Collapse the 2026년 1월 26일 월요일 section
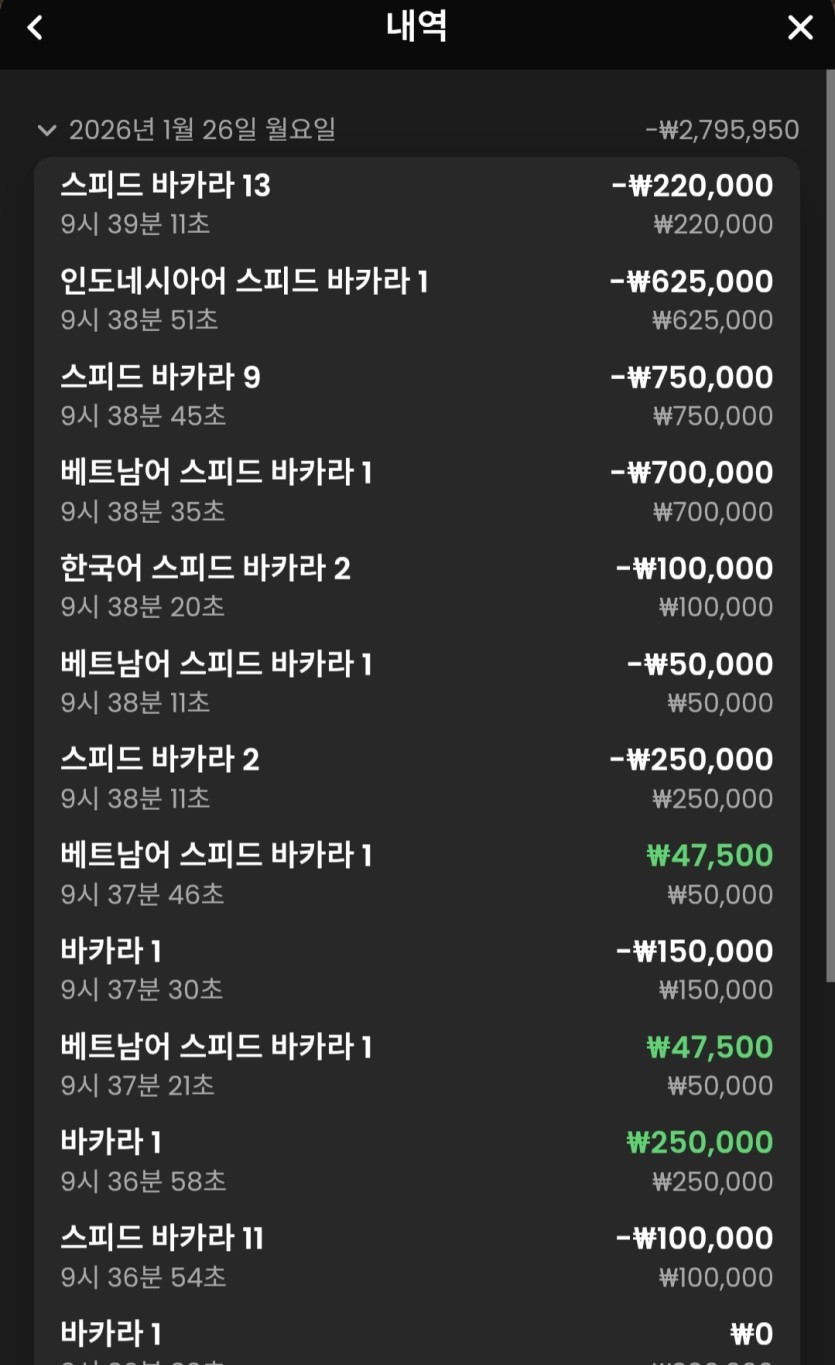This screenshot has height=1365, width=835. (x=46, y=130)
